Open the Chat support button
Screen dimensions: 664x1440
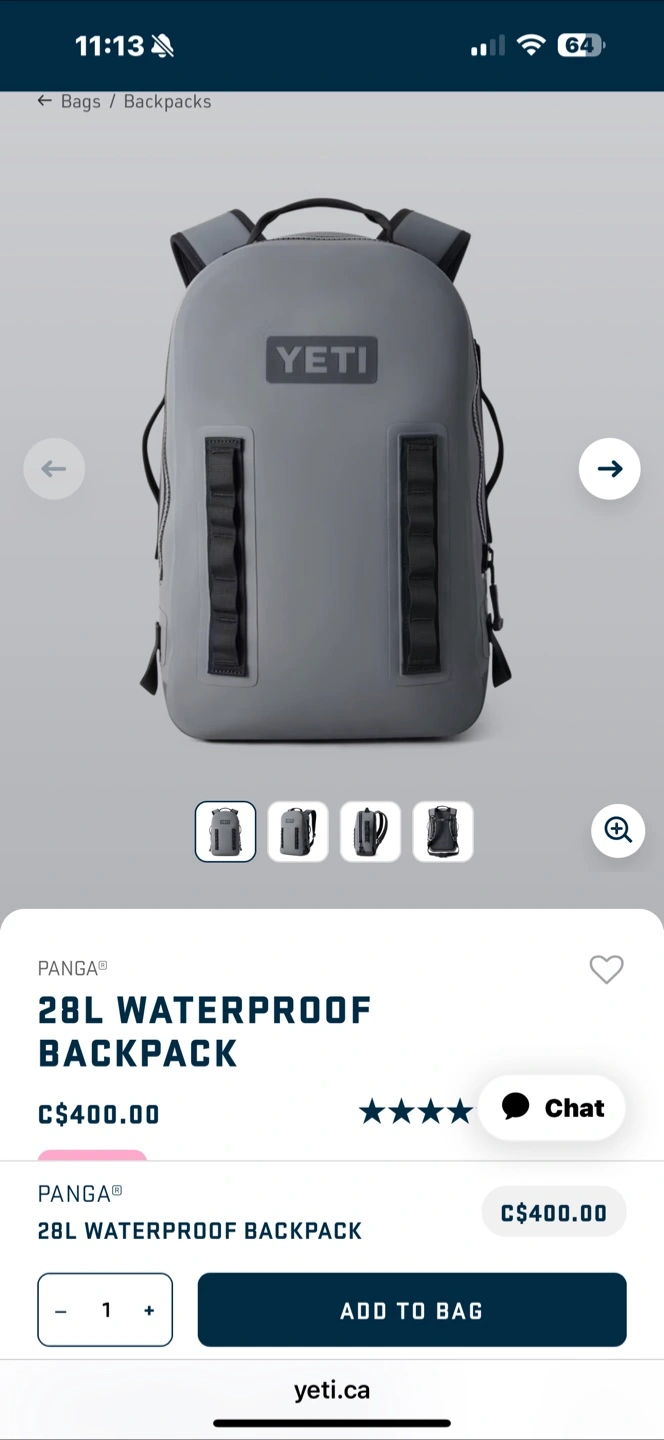coord(552,1108)
